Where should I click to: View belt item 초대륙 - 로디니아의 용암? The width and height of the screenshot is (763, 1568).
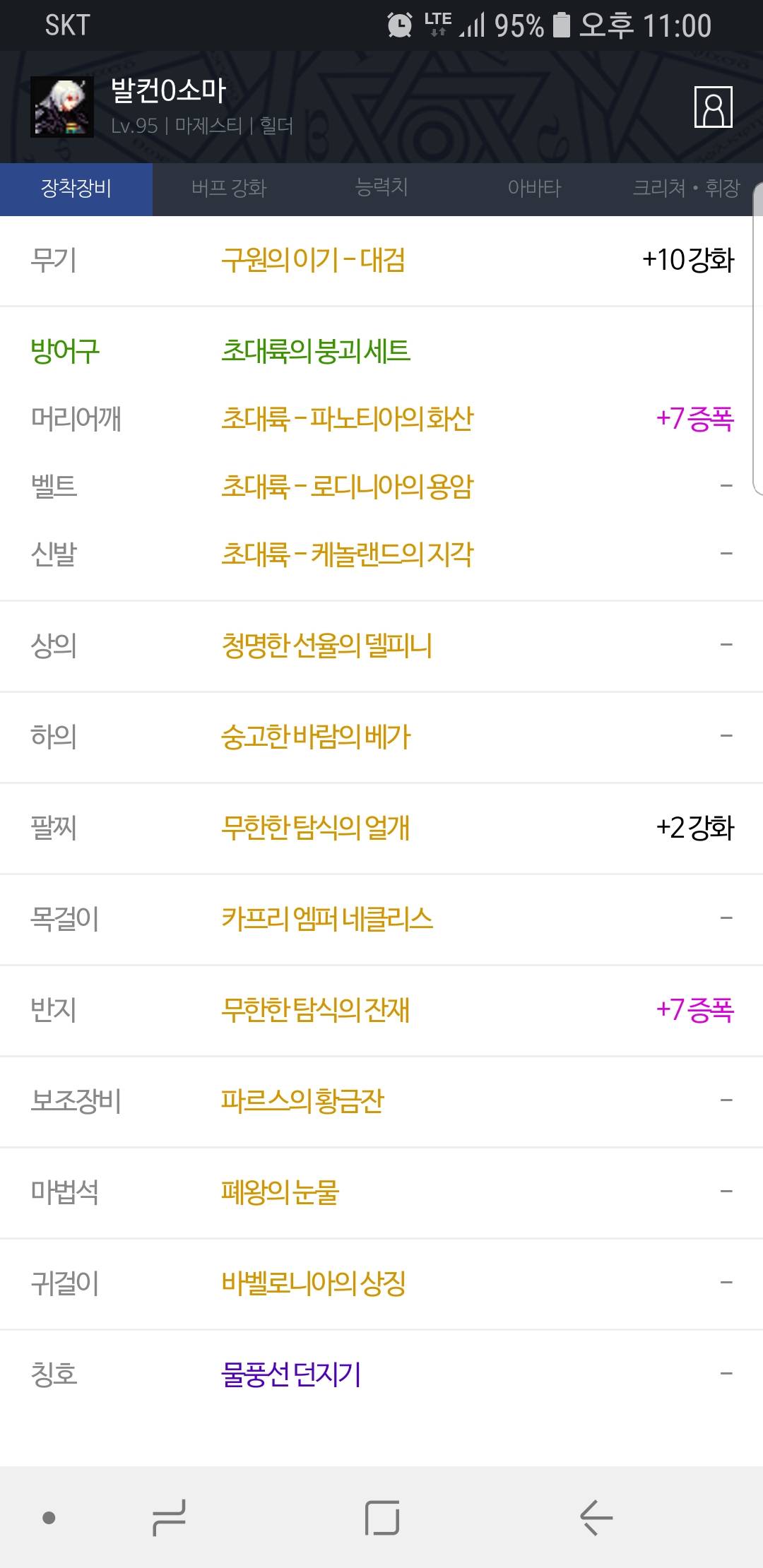347,487
